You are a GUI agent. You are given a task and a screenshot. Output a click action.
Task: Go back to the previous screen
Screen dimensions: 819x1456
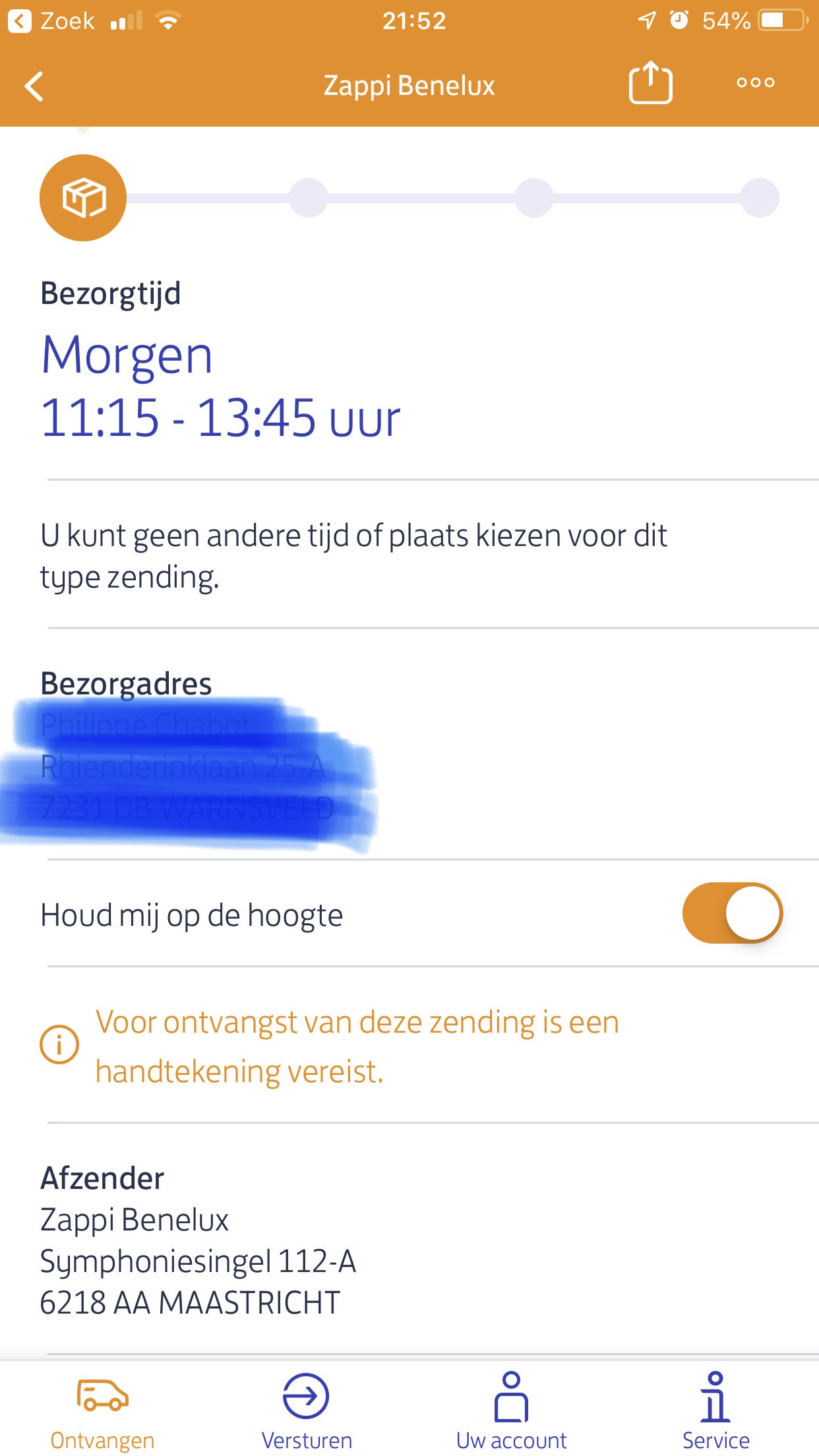34,86
